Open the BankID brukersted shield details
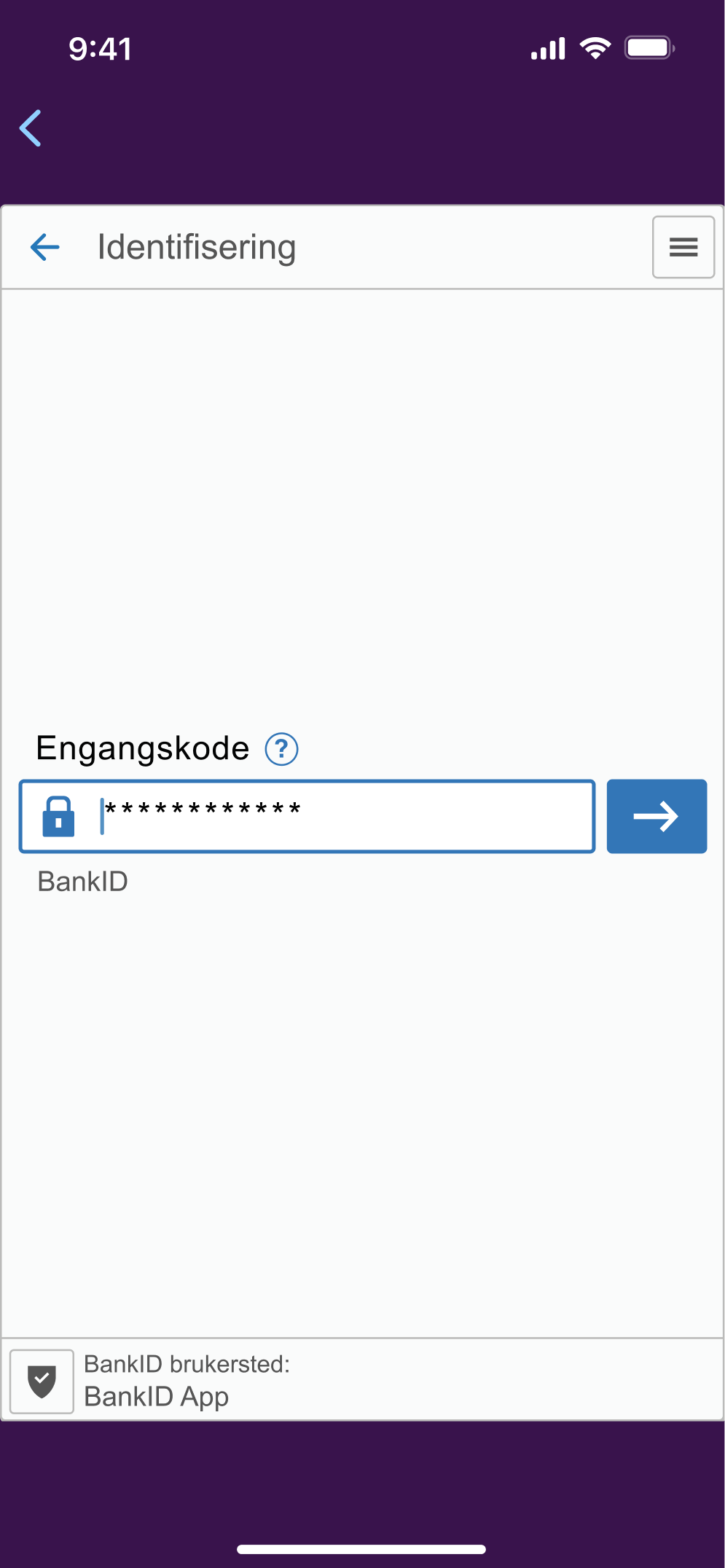The width and height of the screenshot is (725, 1568). [x=42, y=1381]
